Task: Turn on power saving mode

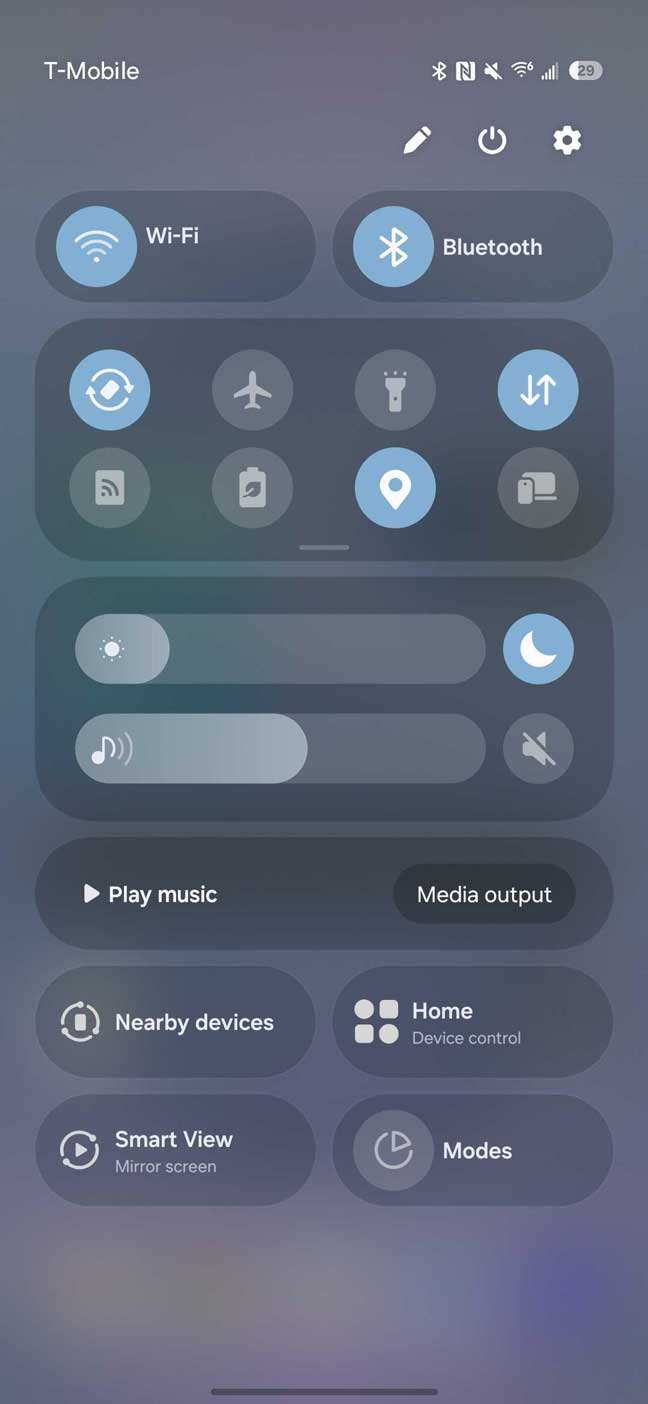Action: 253,488
